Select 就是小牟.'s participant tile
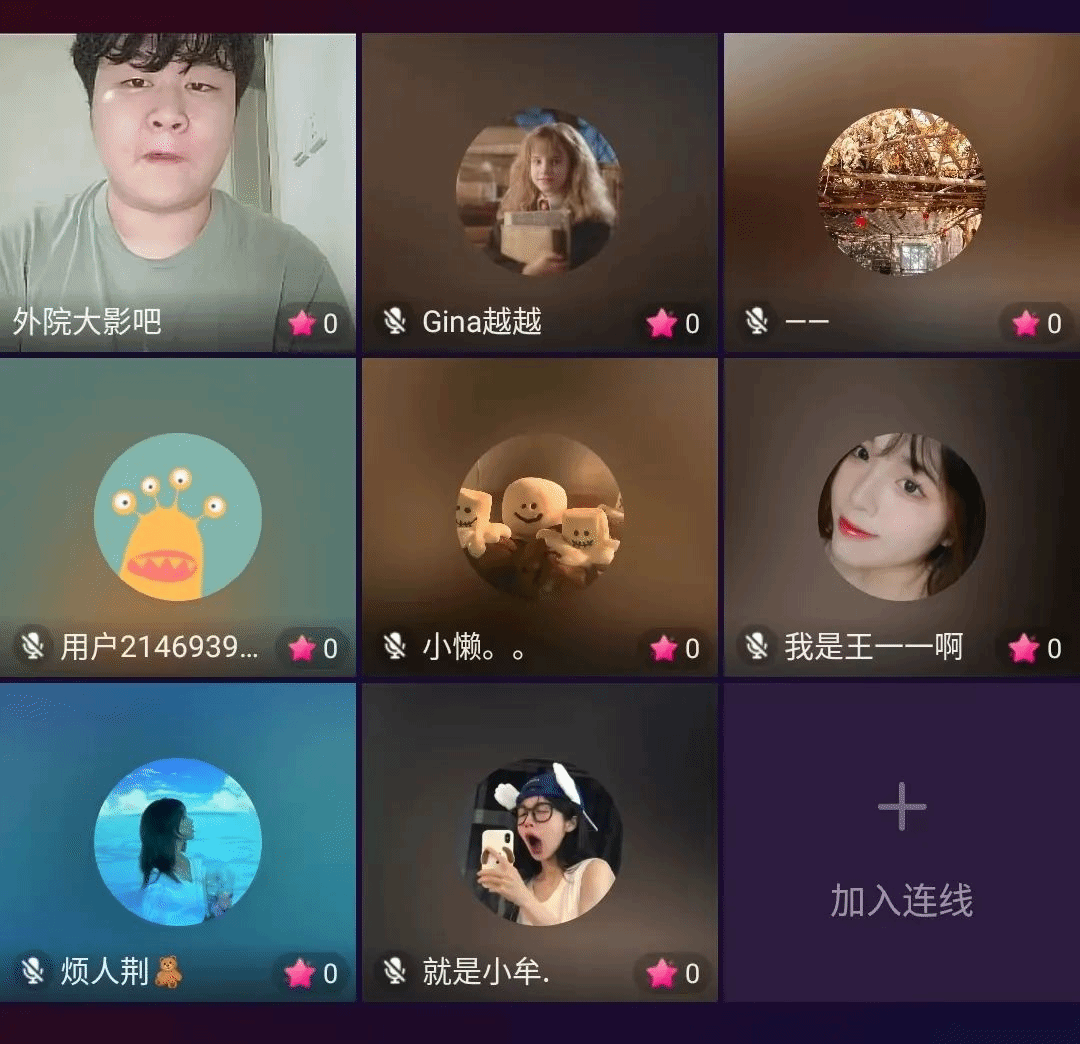 point(539,842)
